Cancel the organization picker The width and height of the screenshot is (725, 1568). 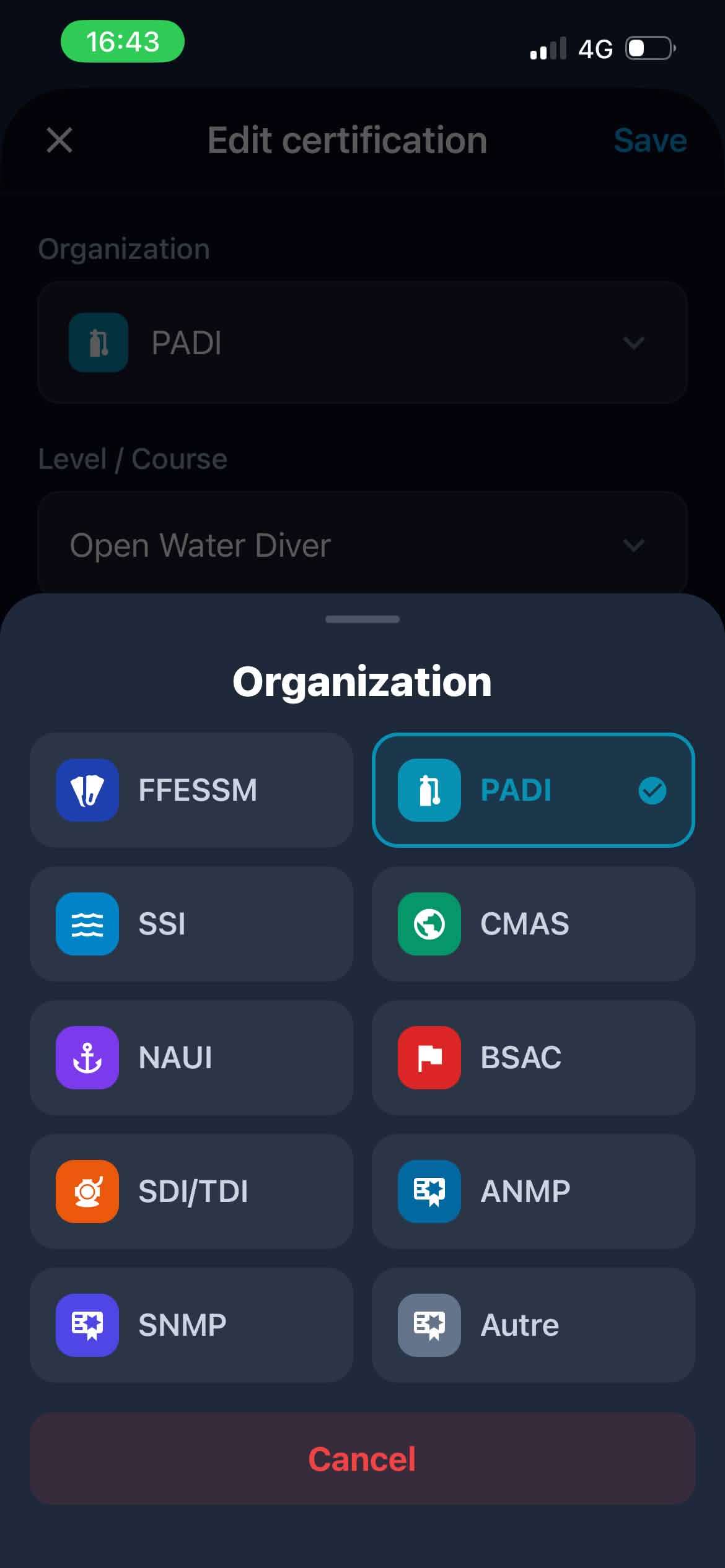[x=362, y=1459]
